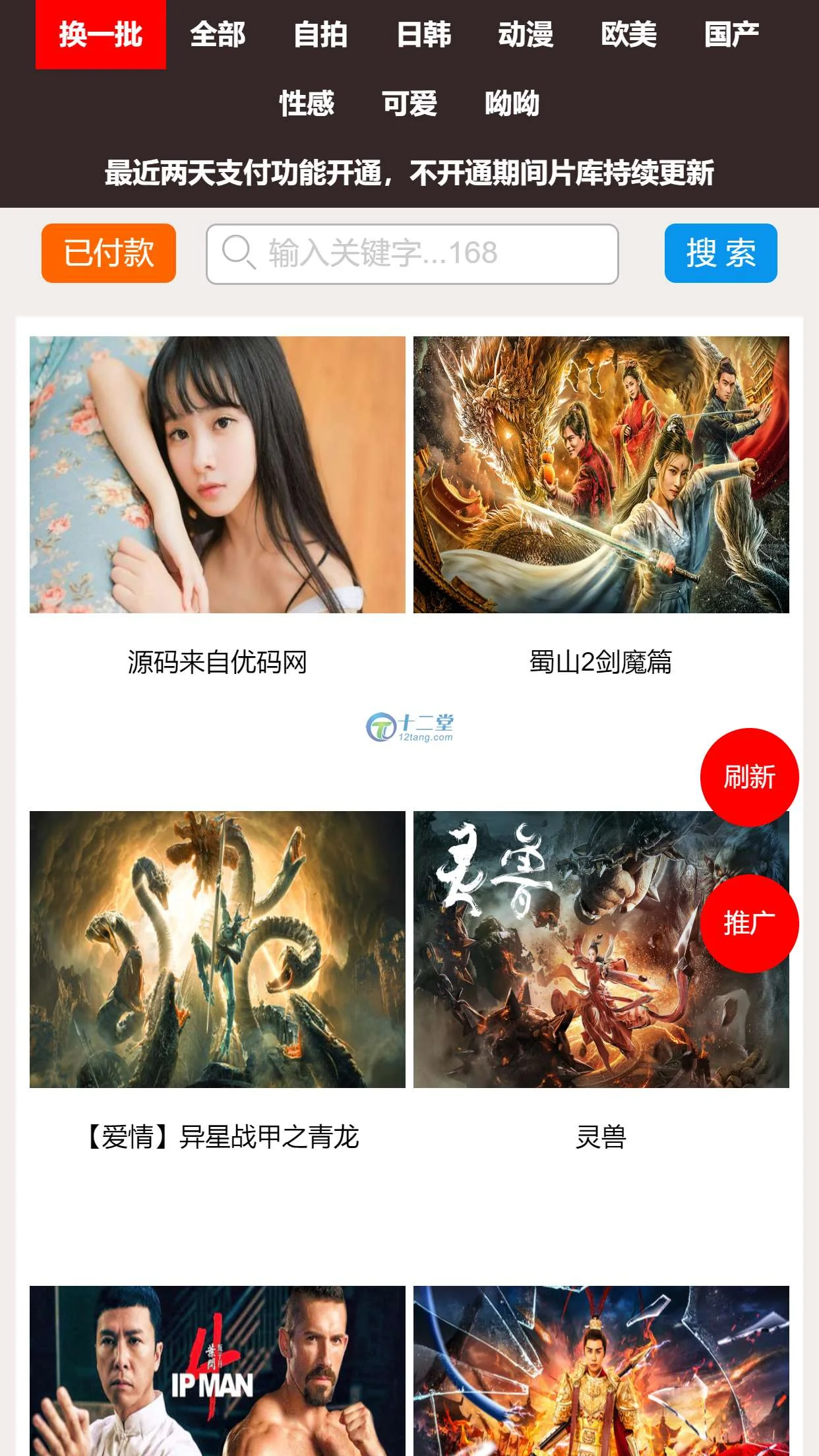
Task: Open the 国产 category
Action: (731, 34)
